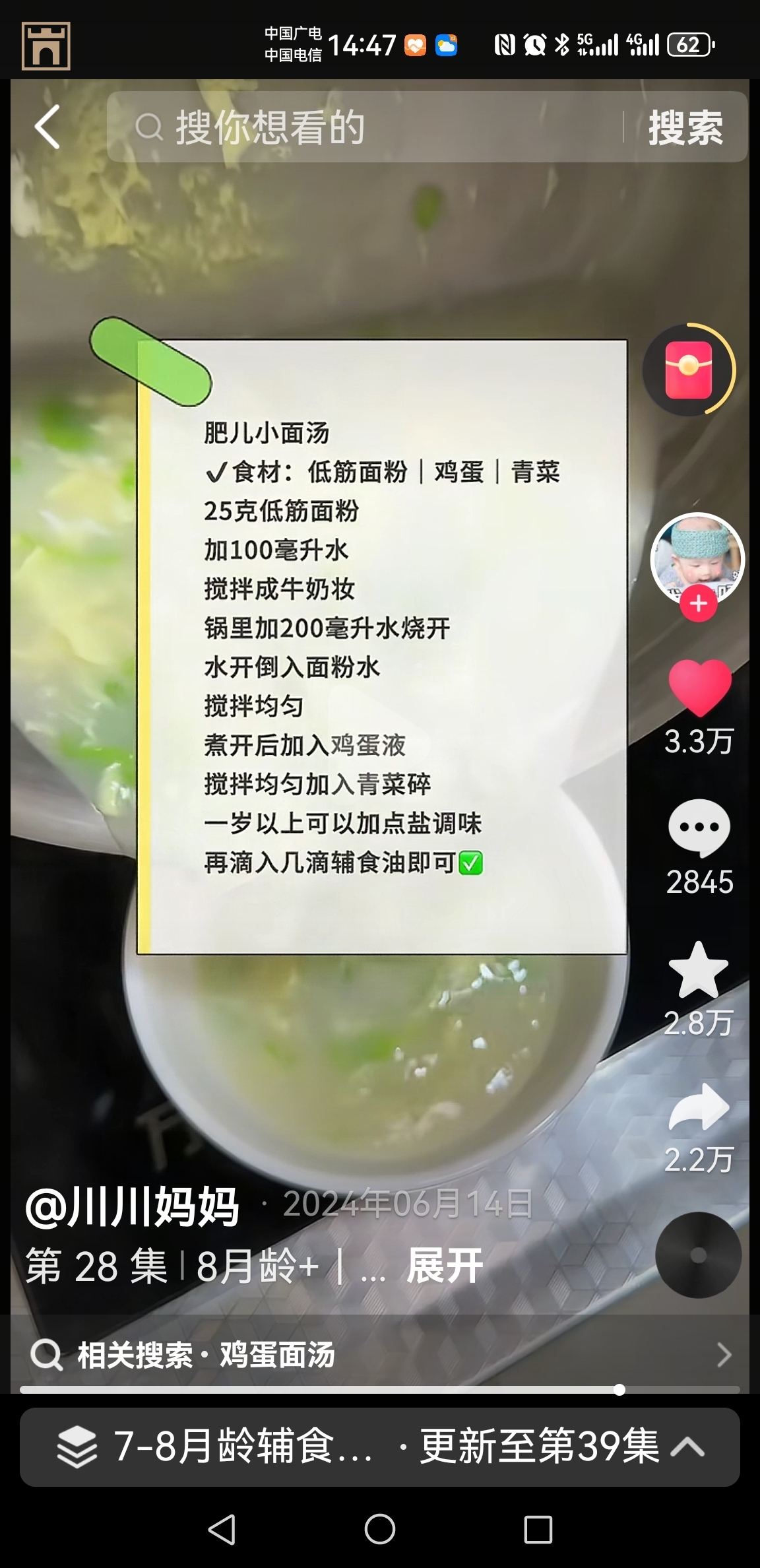
Task: Seek using the video progress bar
Action: tap(380, 1390)
